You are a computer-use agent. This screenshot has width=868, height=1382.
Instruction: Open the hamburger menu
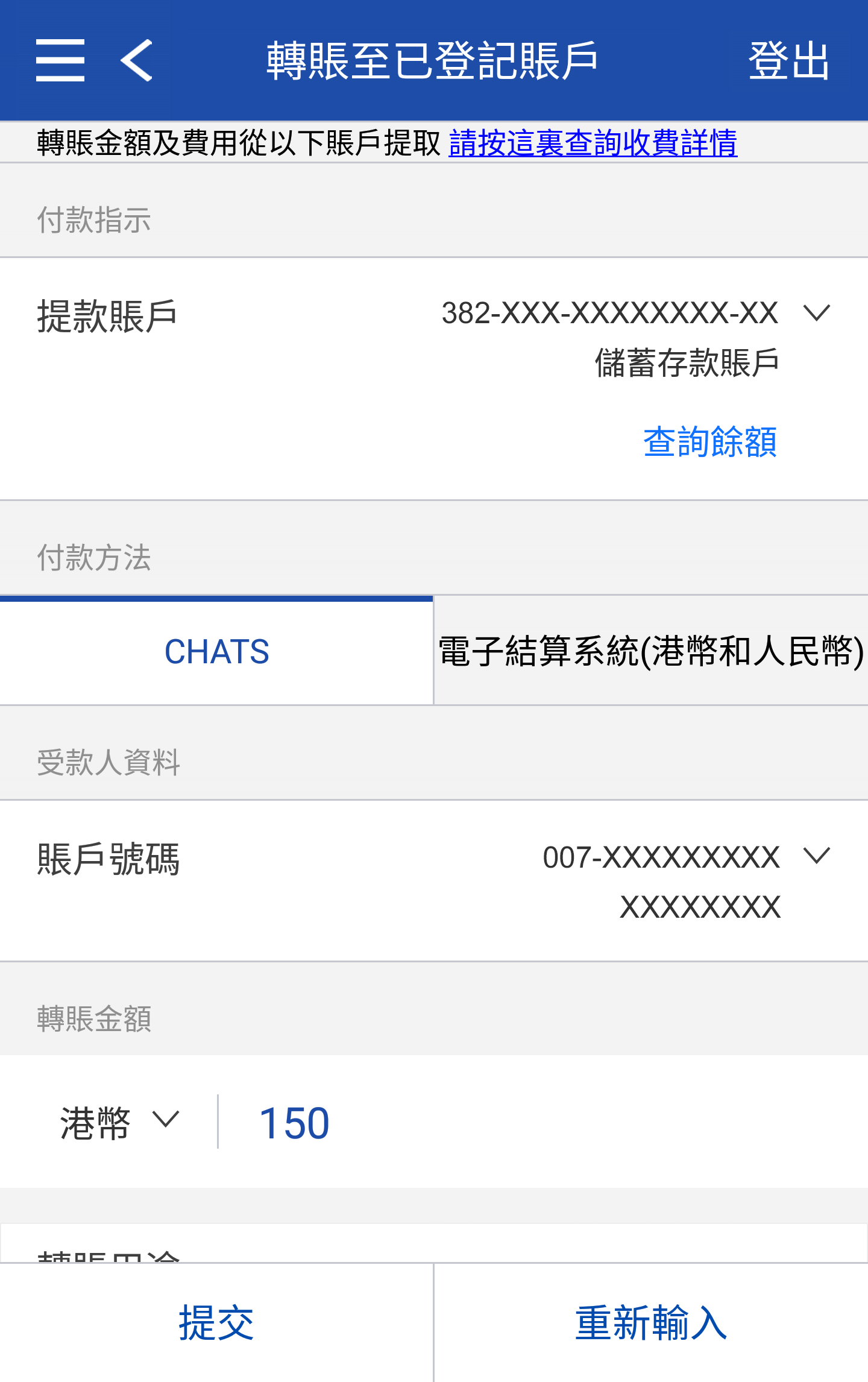click(60, 60)
